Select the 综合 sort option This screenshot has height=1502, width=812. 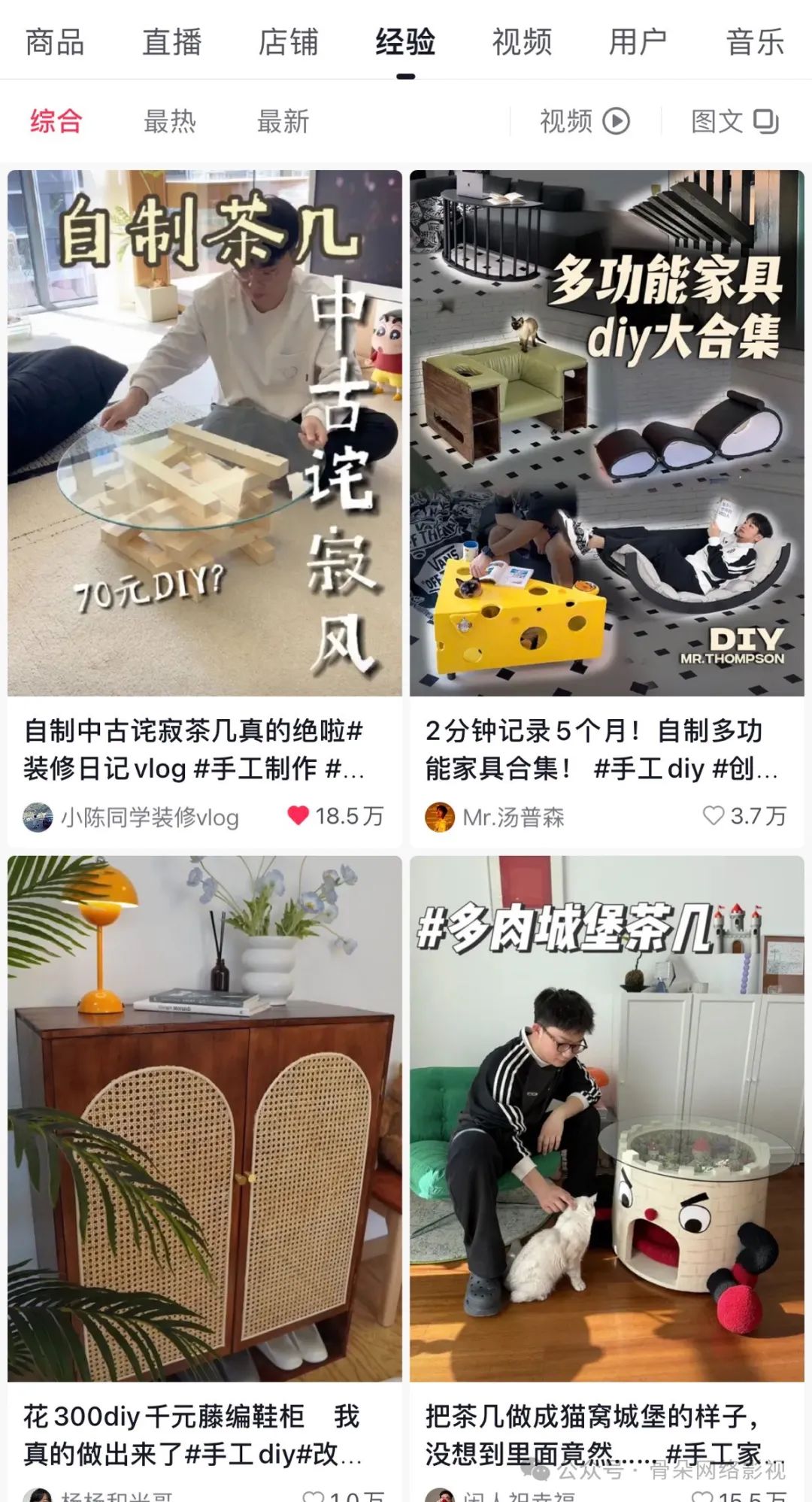(56, 121)
